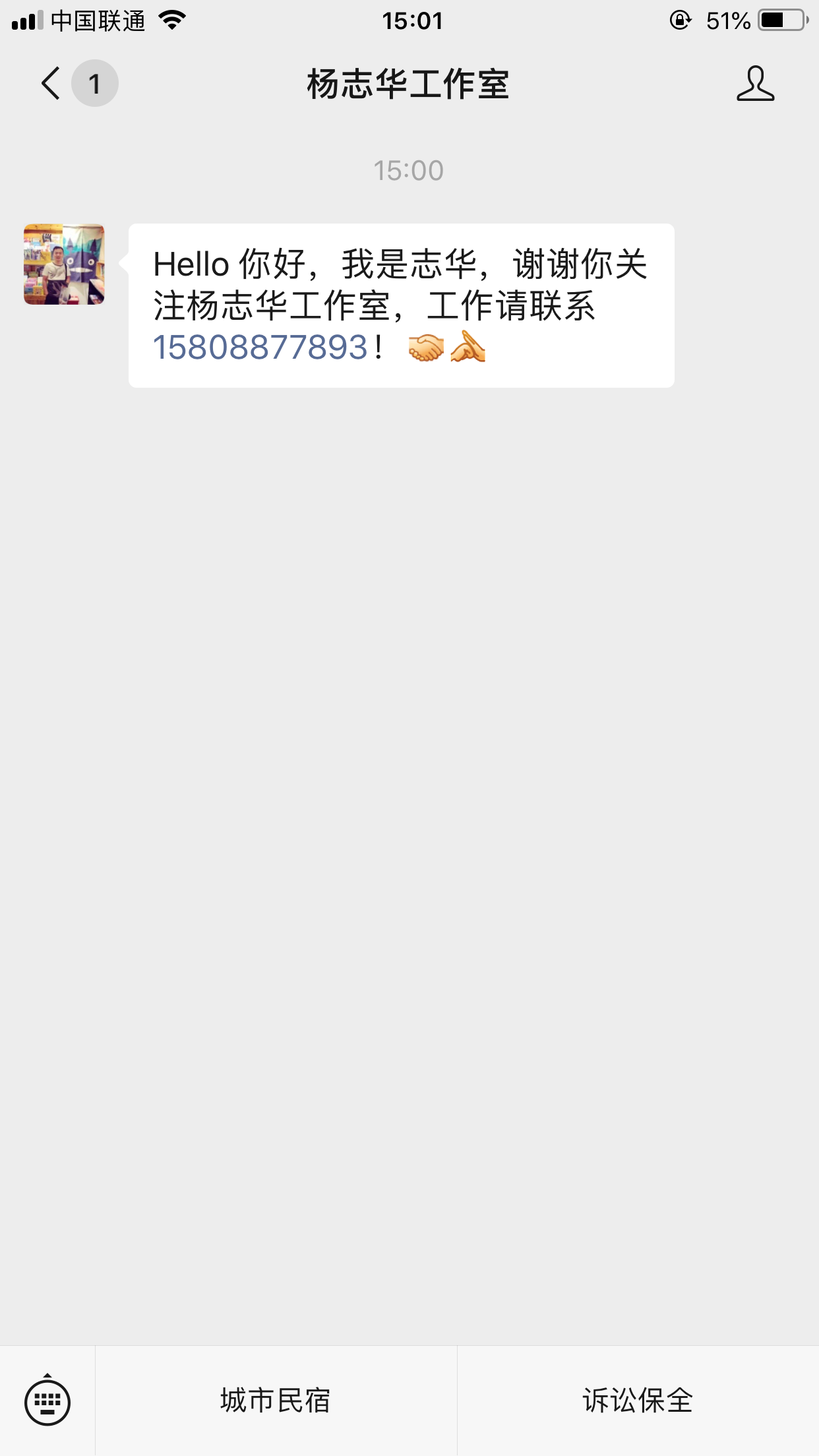Go back to the chat list
The image size is (819, 1456).
coord(51,84)
